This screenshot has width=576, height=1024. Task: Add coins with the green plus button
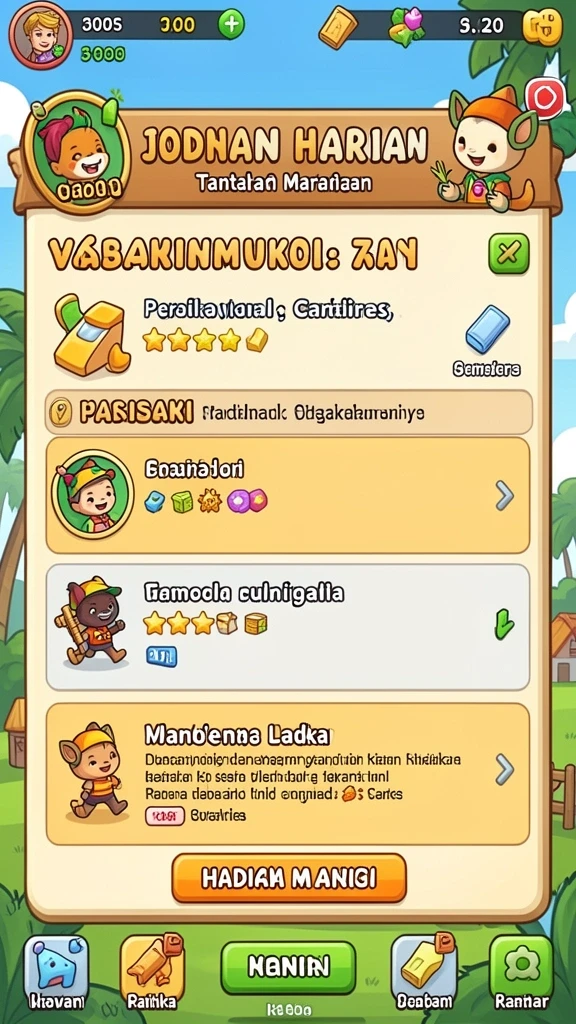230,25
